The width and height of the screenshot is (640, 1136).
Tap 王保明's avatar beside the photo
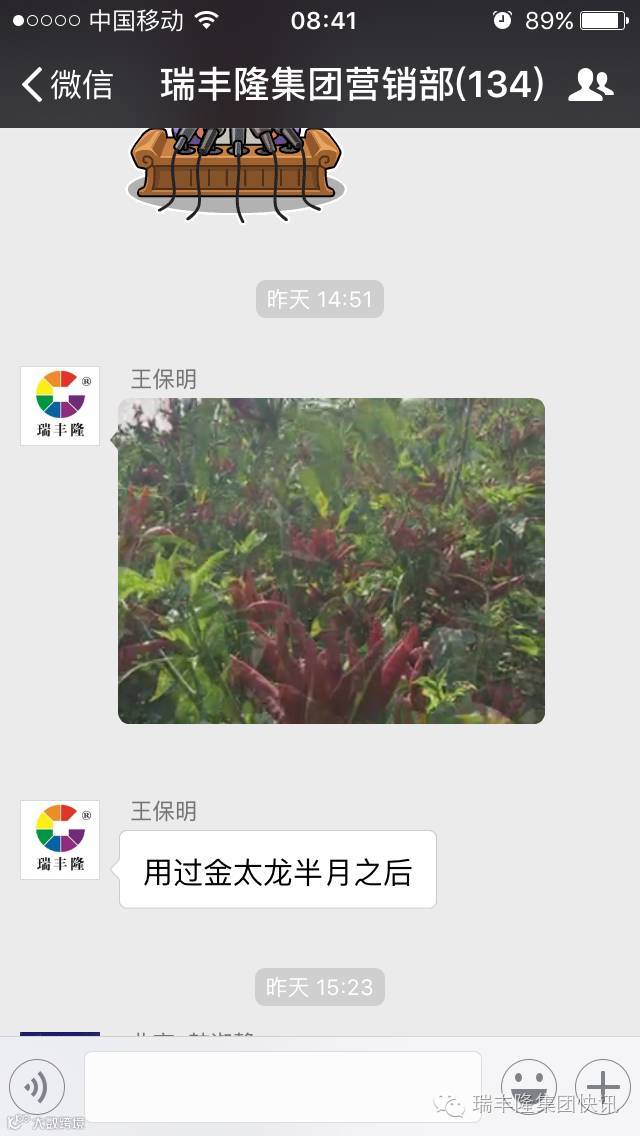click(x=60, y=406)
